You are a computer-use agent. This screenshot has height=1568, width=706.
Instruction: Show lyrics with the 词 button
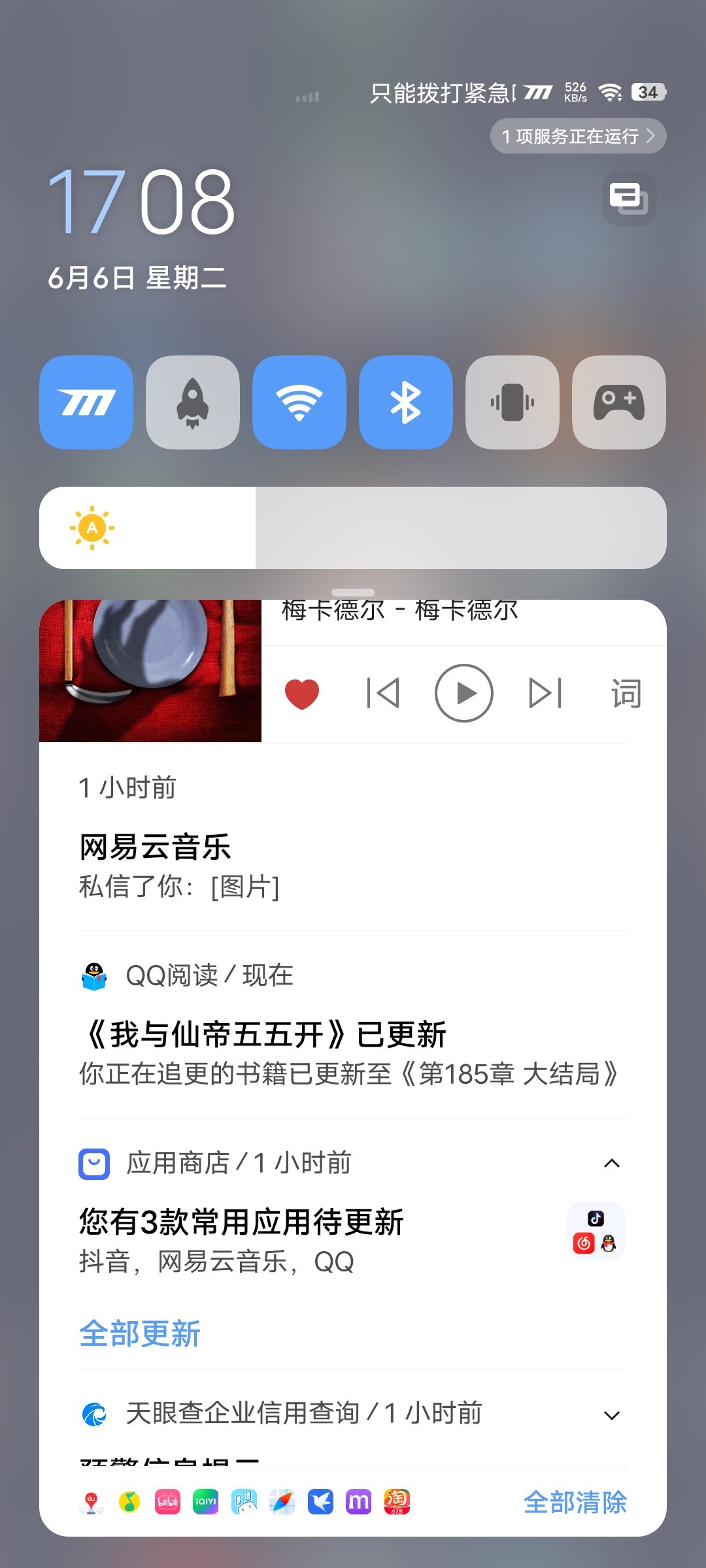coord(626,694)
